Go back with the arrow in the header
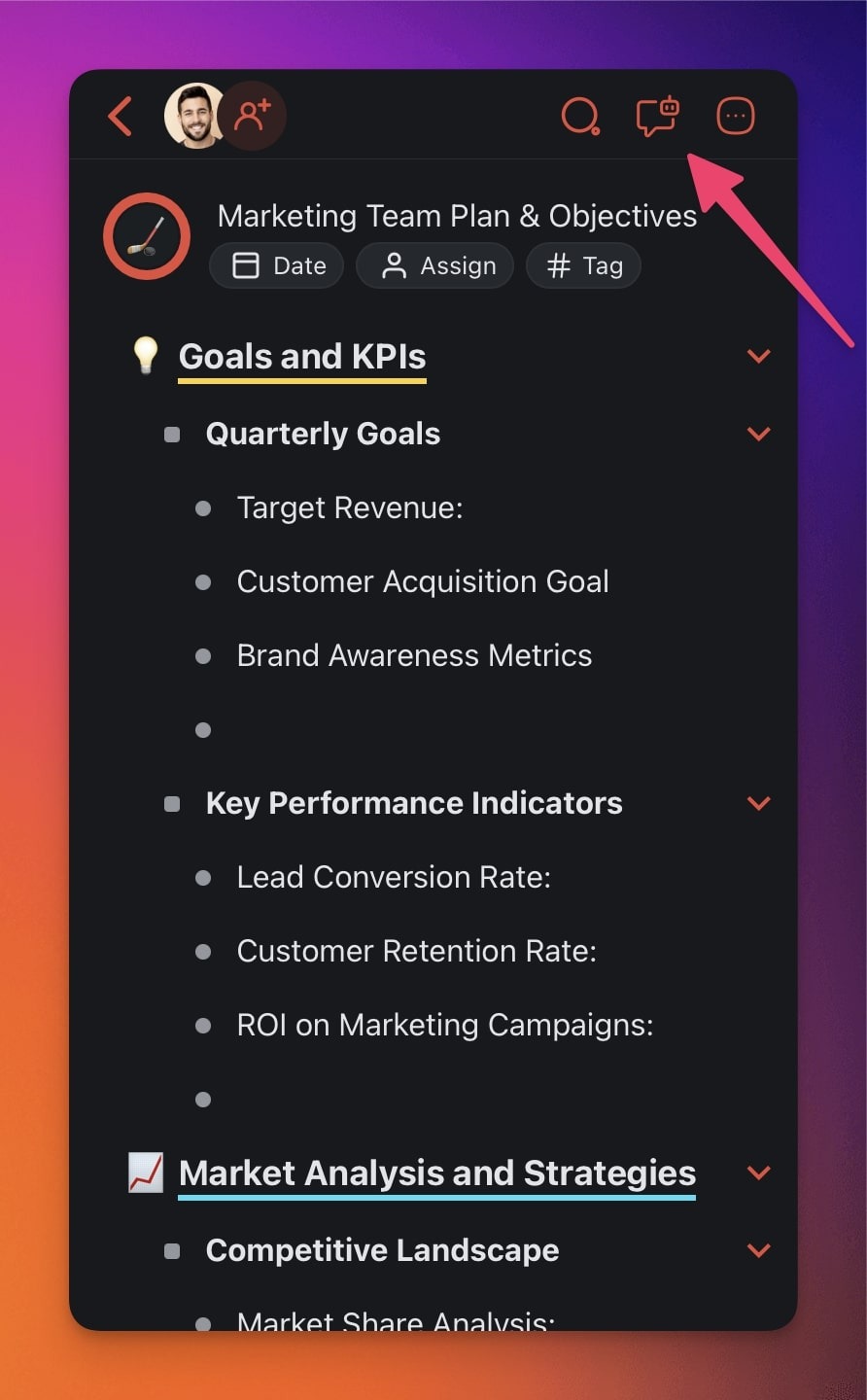The height and width of the screenshot is (1400, 867). click(121, 117)
